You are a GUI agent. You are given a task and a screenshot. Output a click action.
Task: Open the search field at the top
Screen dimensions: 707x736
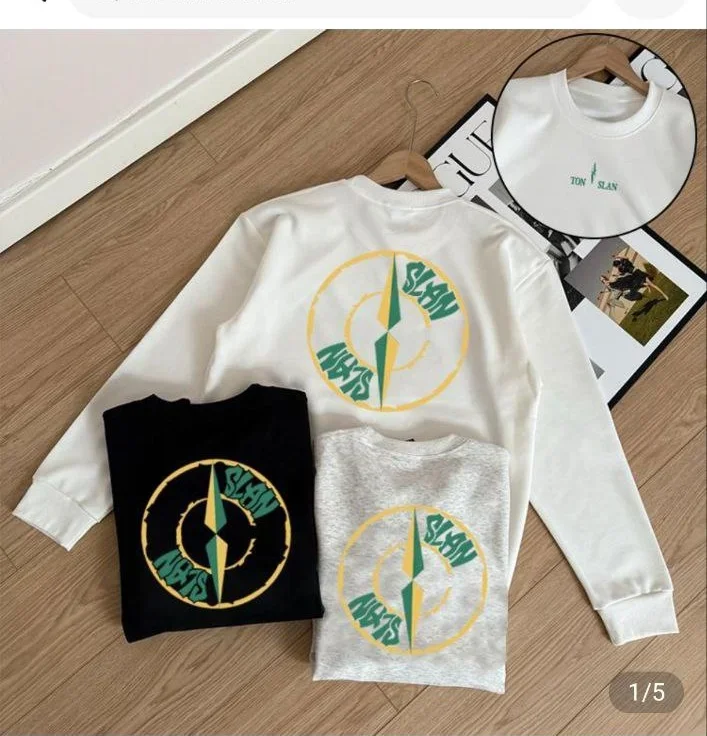[330, 7]
